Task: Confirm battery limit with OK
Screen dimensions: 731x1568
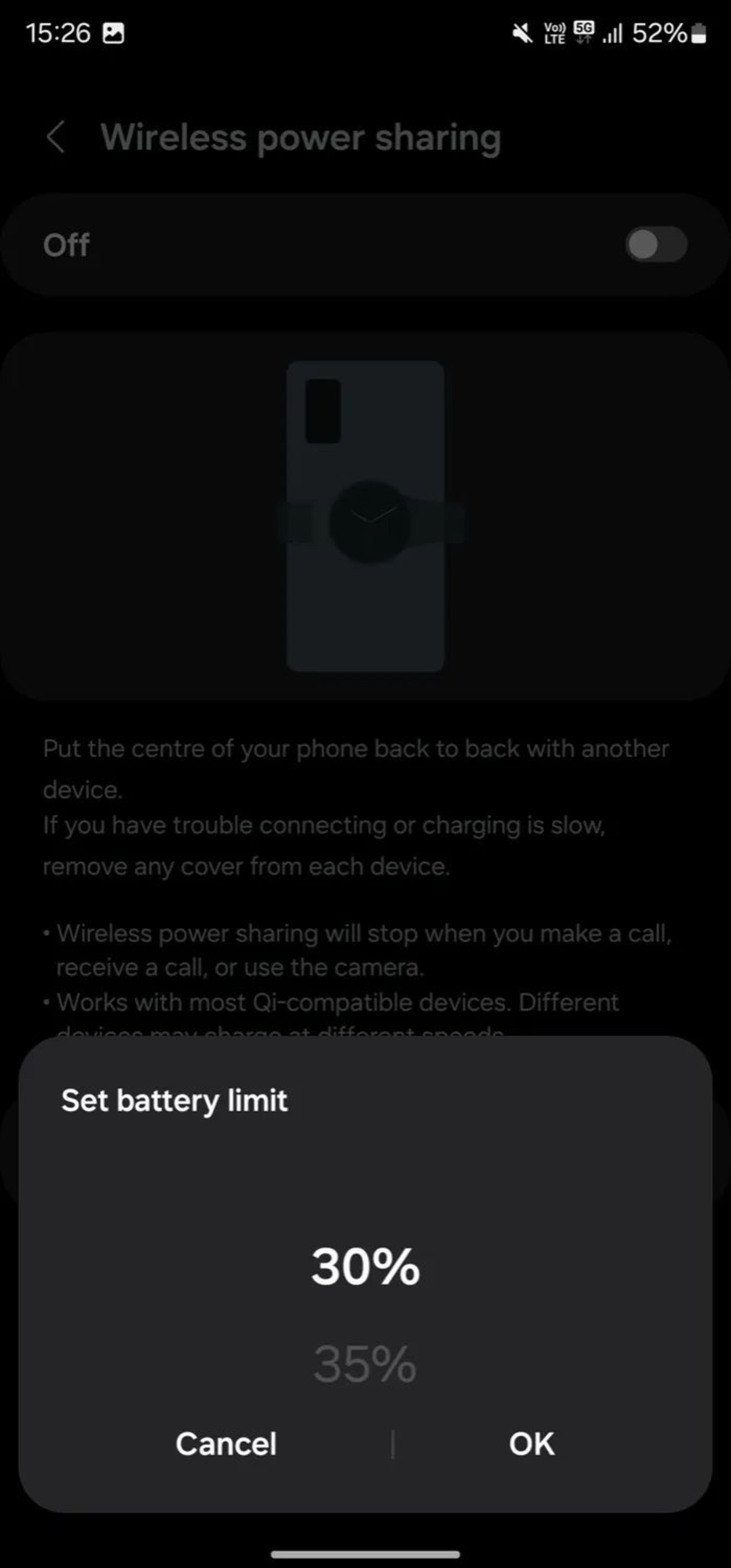Action: click(532, 1444)
